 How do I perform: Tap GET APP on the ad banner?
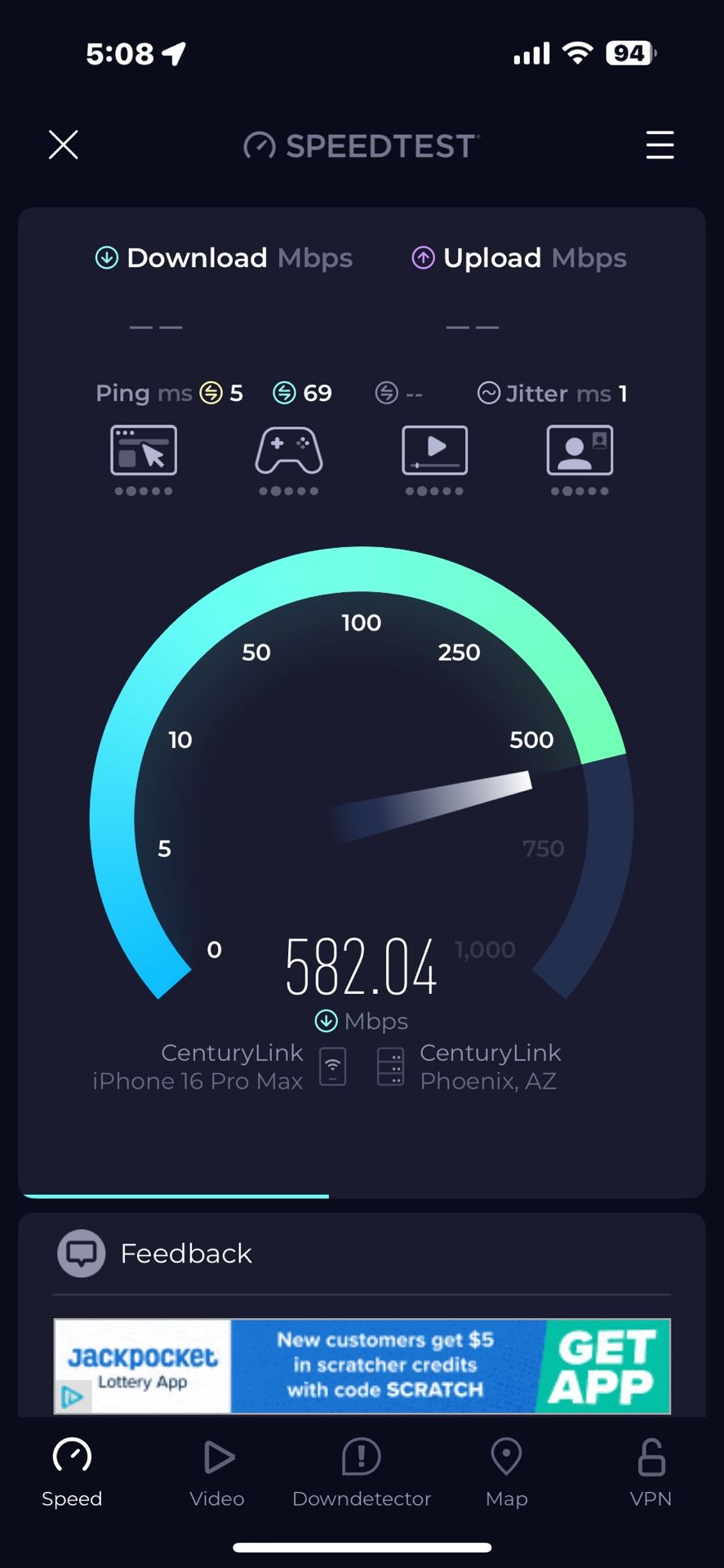602,1365
